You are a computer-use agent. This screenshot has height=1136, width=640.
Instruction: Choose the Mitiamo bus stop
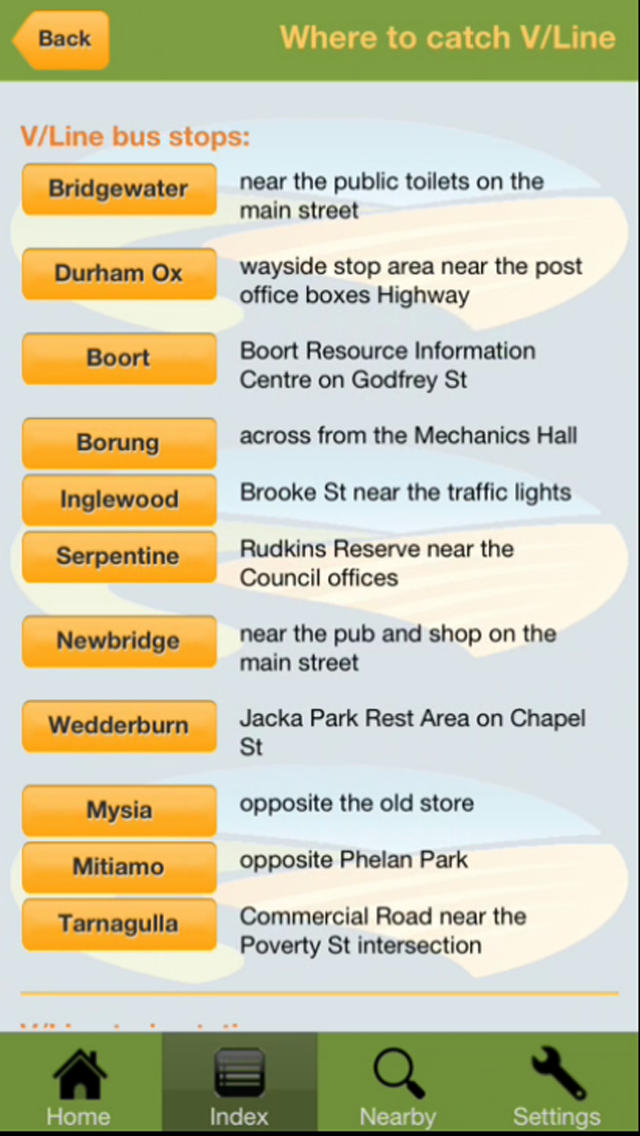tap(119, 866)
